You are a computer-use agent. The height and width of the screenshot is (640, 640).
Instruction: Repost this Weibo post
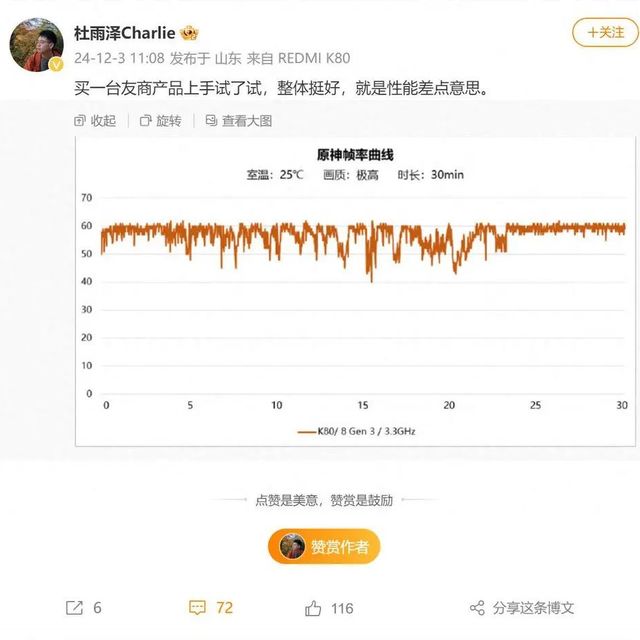[83, 607]
